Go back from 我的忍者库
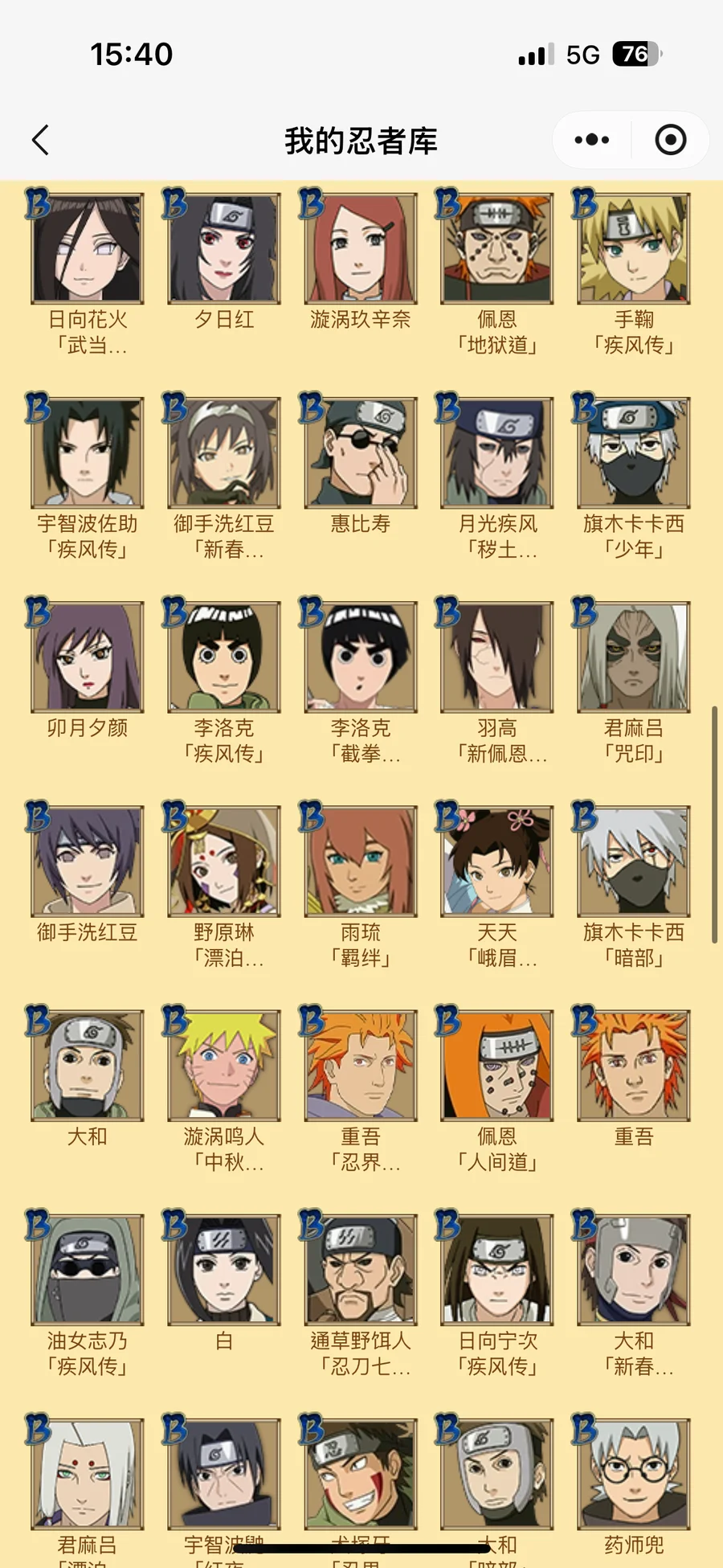 point(40,140)
